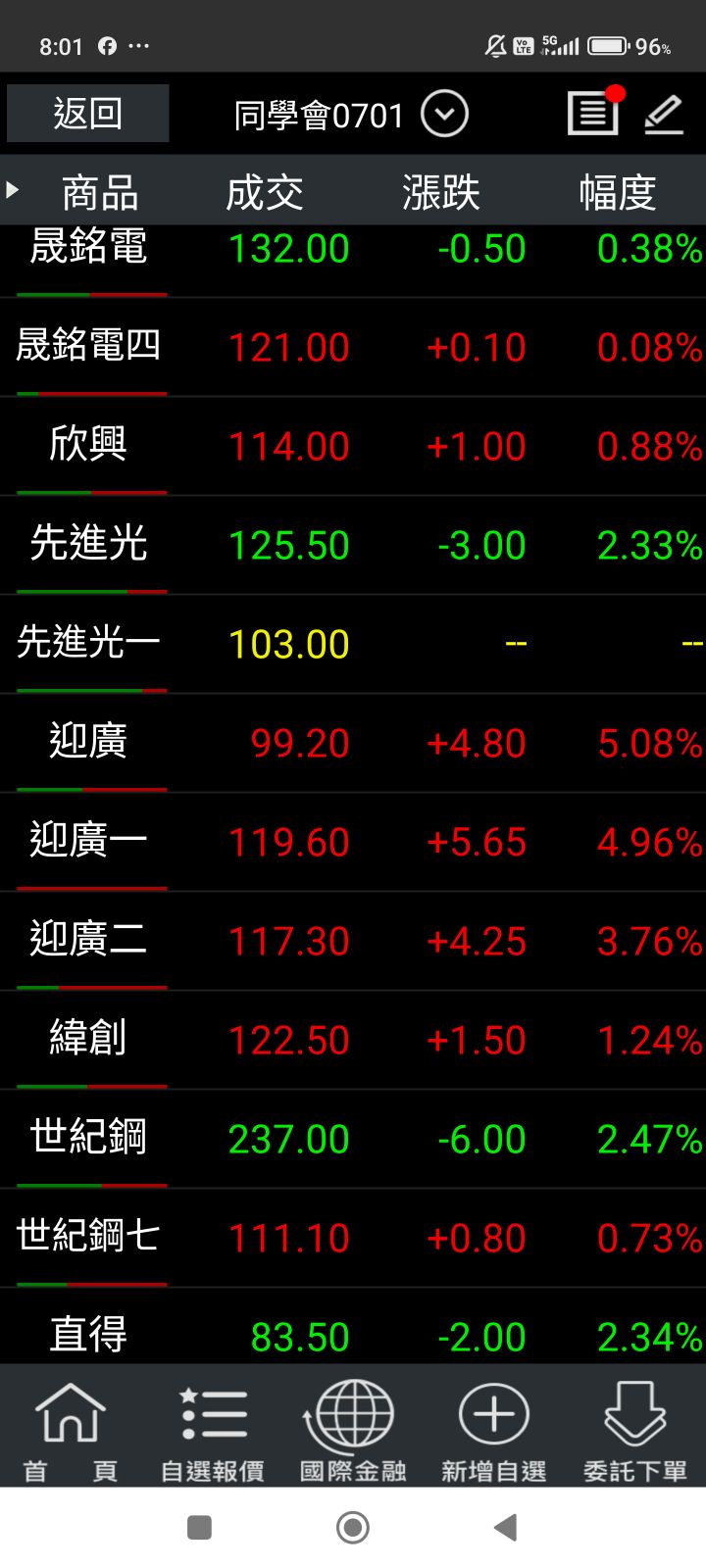Open the 欣興 stock row
This screenshot has width=706, height=1568.
[353, 446]
